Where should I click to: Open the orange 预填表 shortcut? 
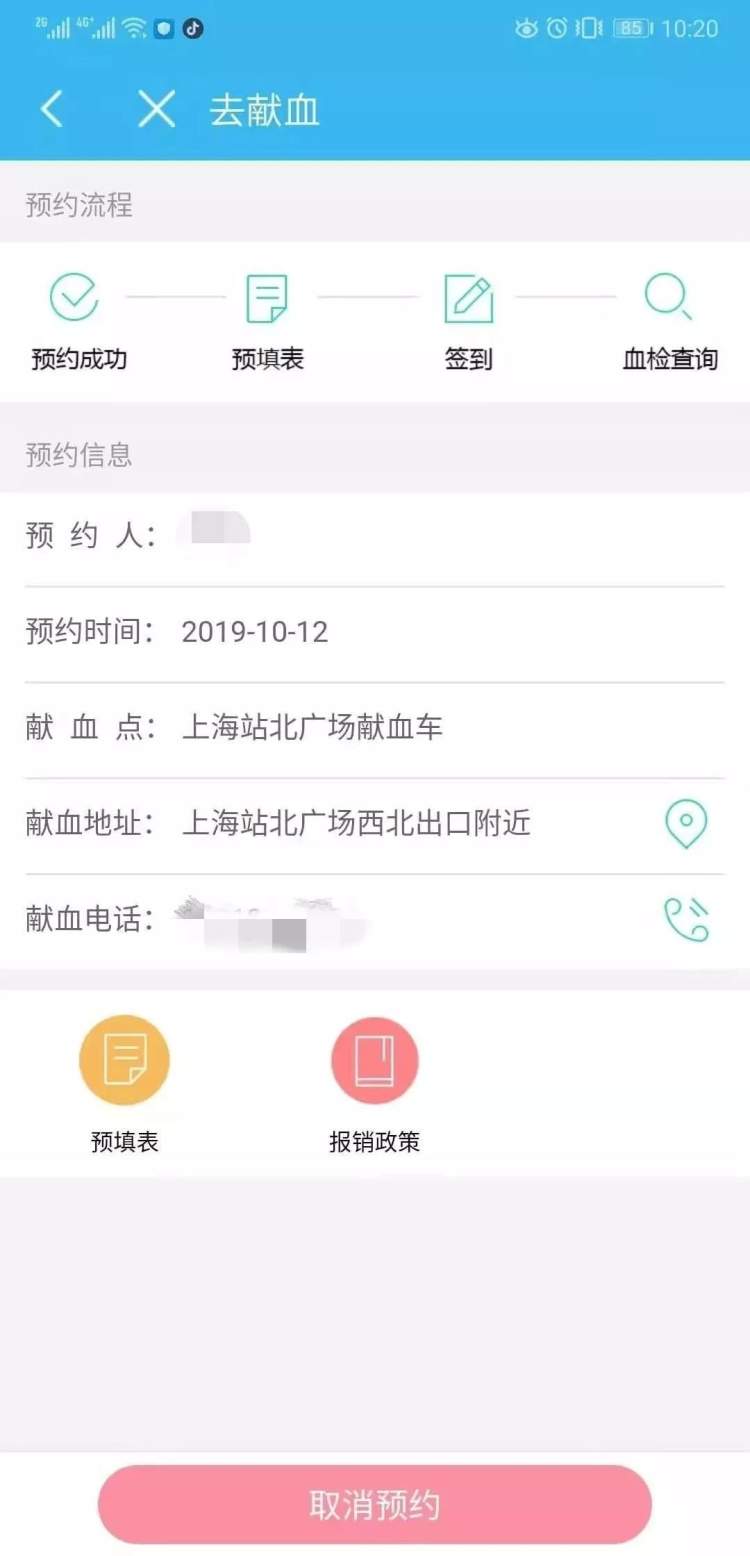click(124, 1060)
